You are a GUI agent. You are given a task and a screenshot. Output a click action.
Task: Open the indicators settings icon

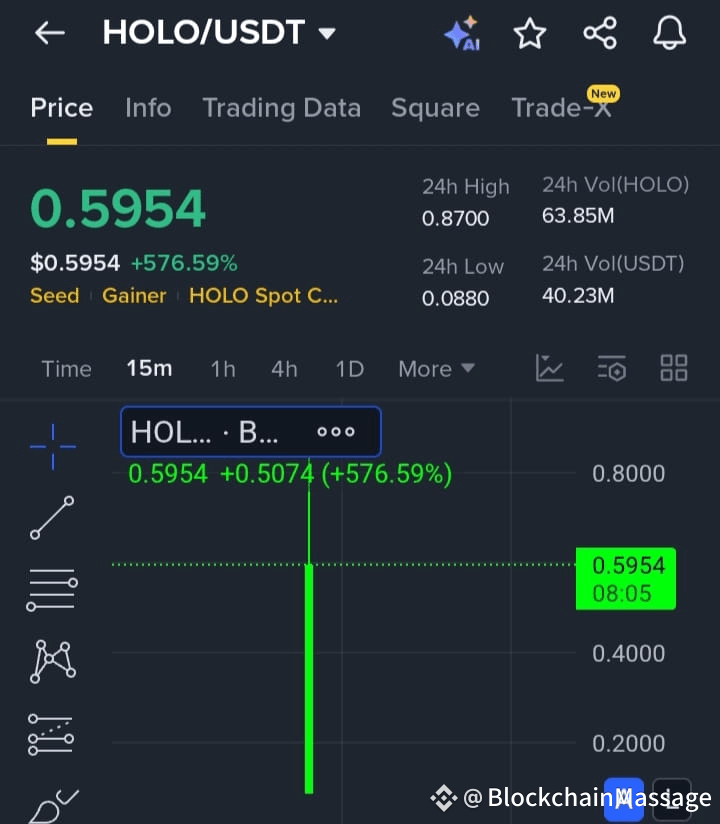click(x=611, y=368)
